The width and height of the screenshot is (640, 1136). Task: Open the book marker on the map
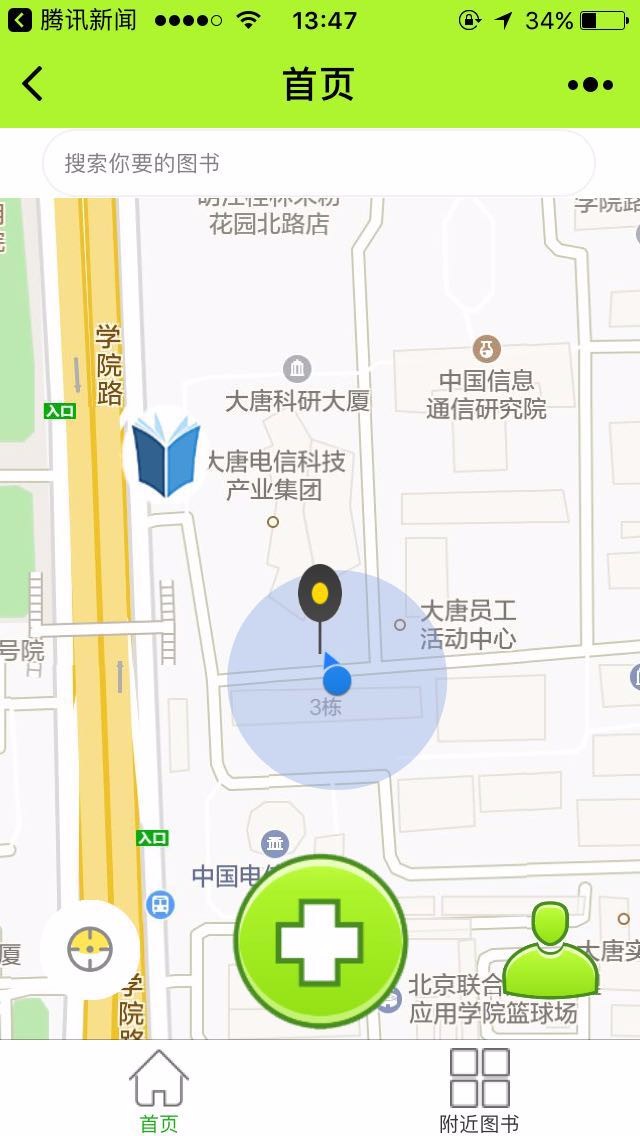(165, 456)
